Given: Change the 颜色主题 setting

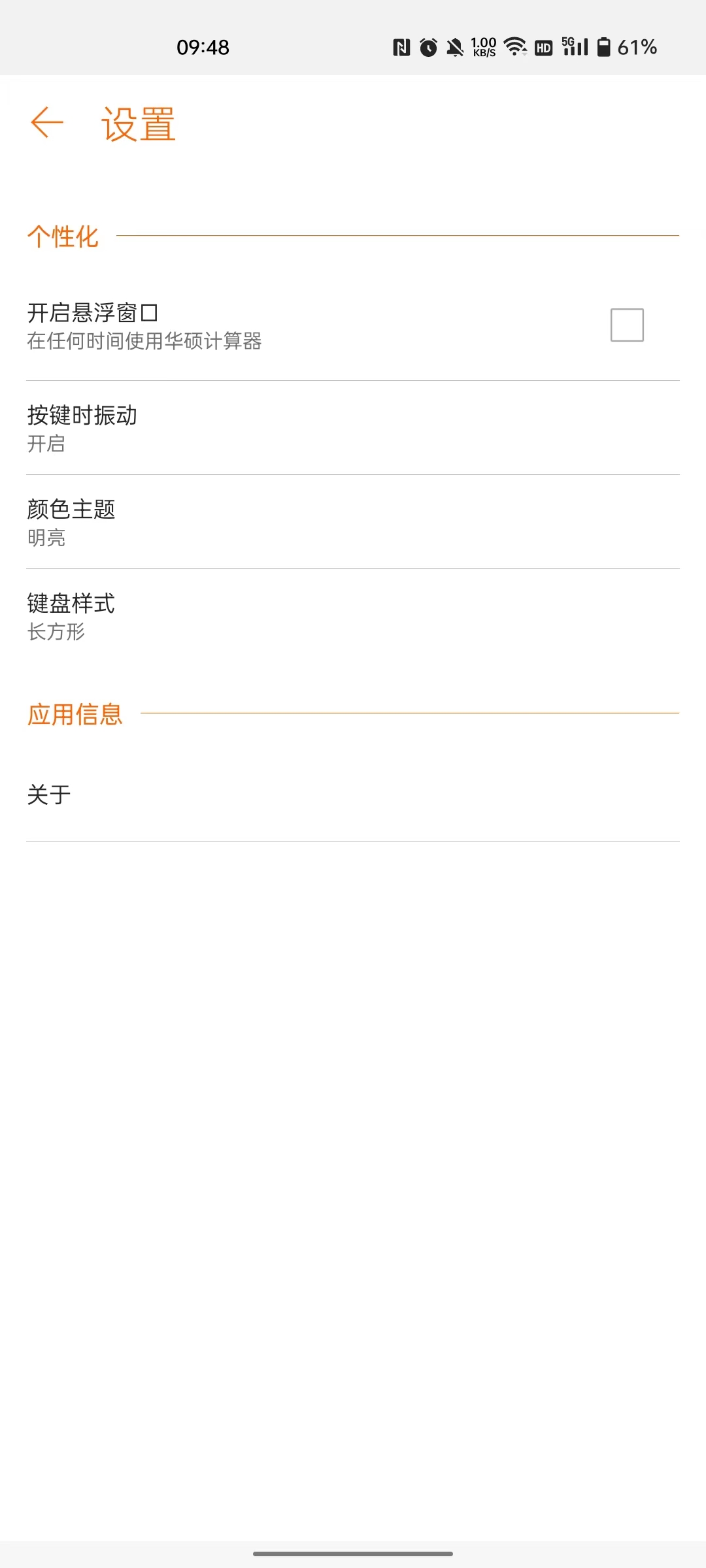Looking at the screenshot, I should point(353,523).
